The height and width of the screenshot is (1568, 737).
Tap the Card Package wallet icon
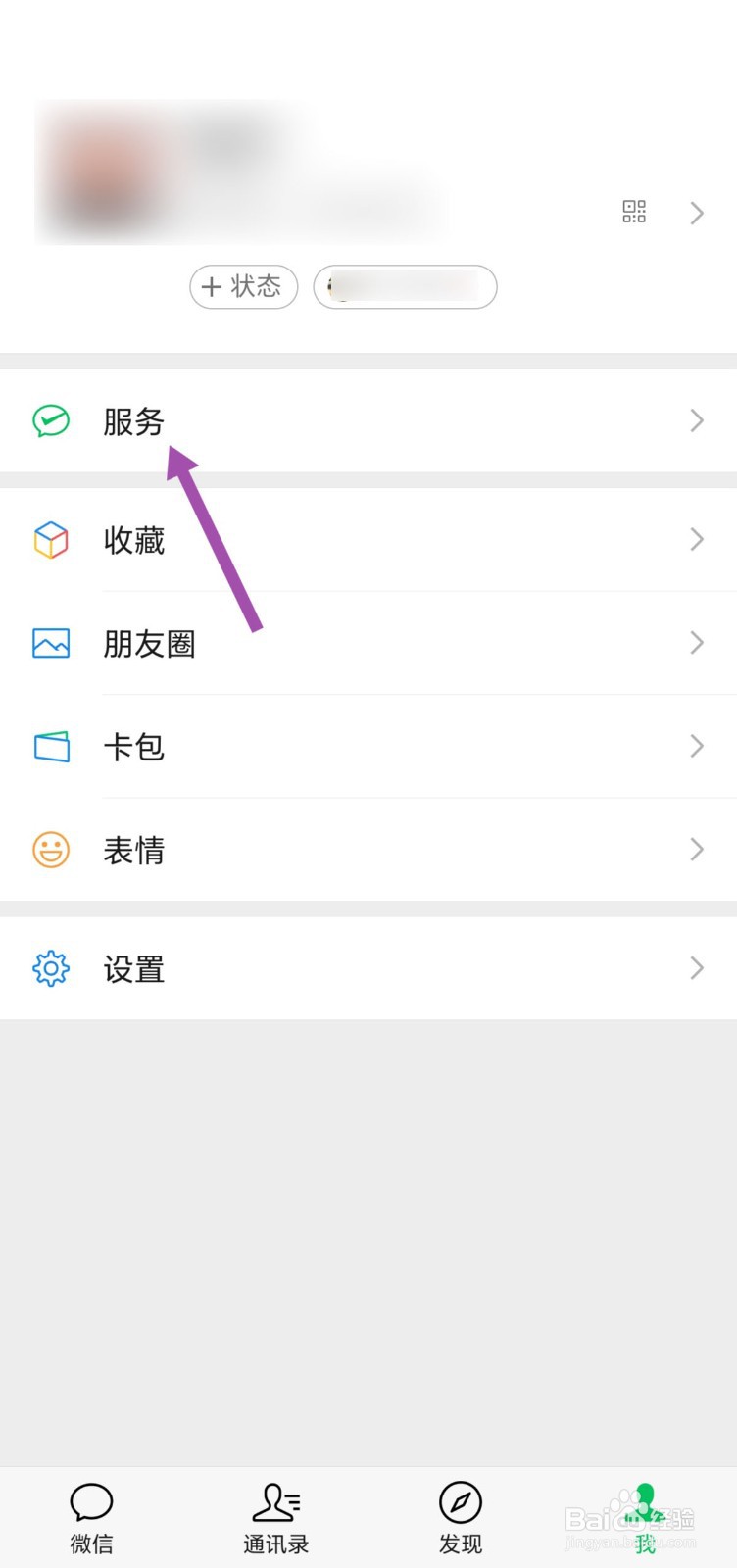click(50, 746)
